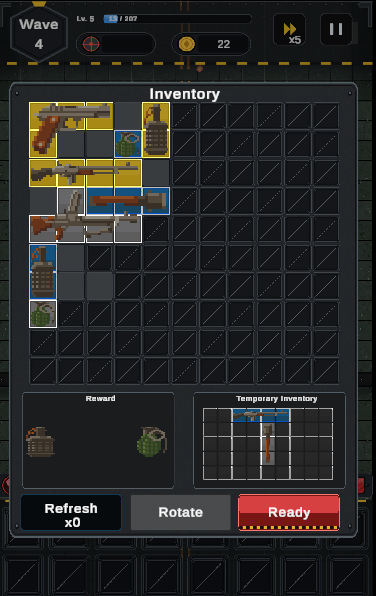Select the yellow-highlighted rifle in inventory
Viewport: 376px width, 596px height.
86,173
